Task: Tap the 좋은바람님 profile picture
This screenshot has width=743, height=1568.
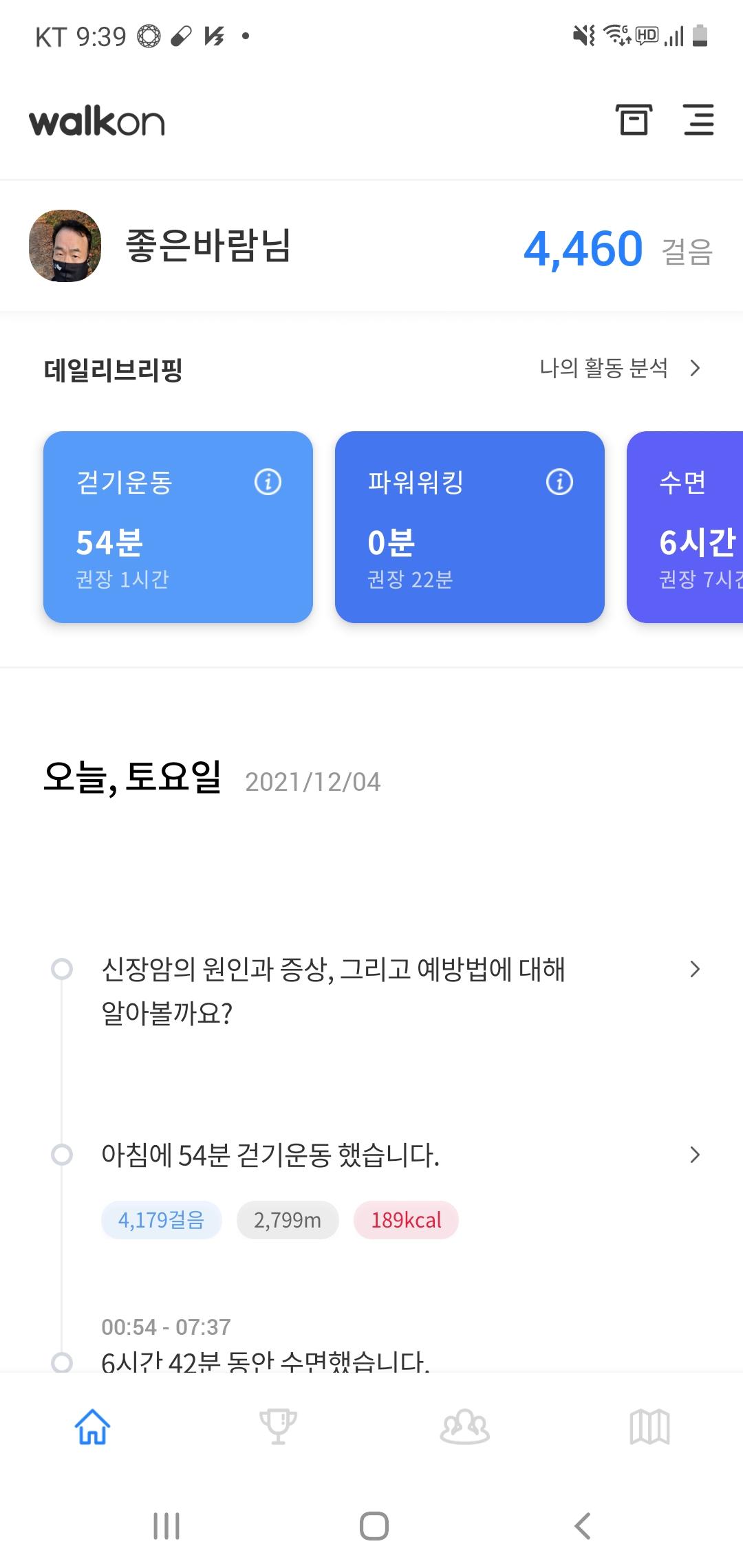Action: pos(65,246)
